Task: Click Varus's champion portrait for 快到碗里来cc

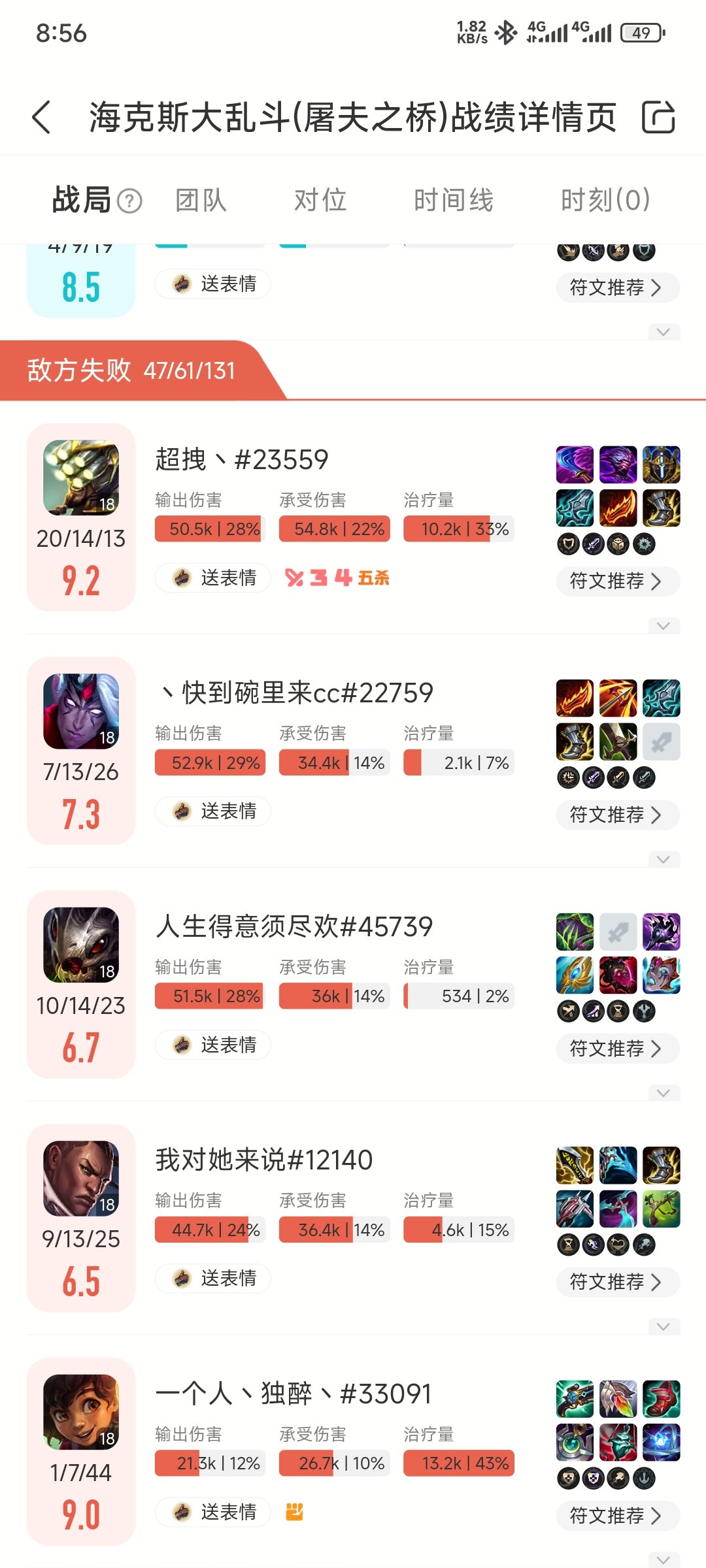Action: (81, 712)
